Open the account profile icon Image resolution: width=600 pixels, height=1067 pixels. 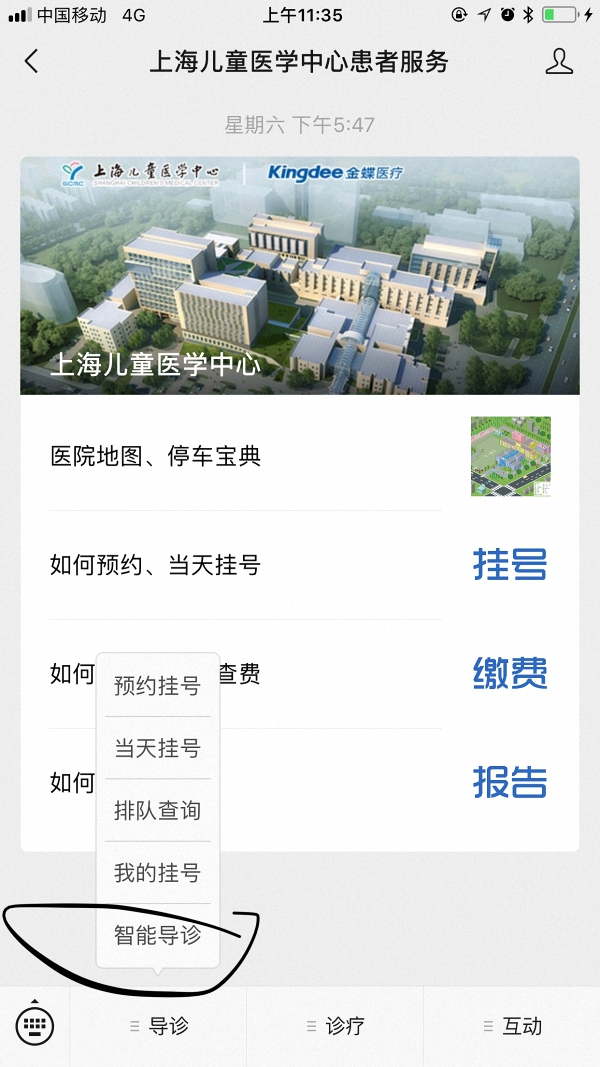click(559, 61)
